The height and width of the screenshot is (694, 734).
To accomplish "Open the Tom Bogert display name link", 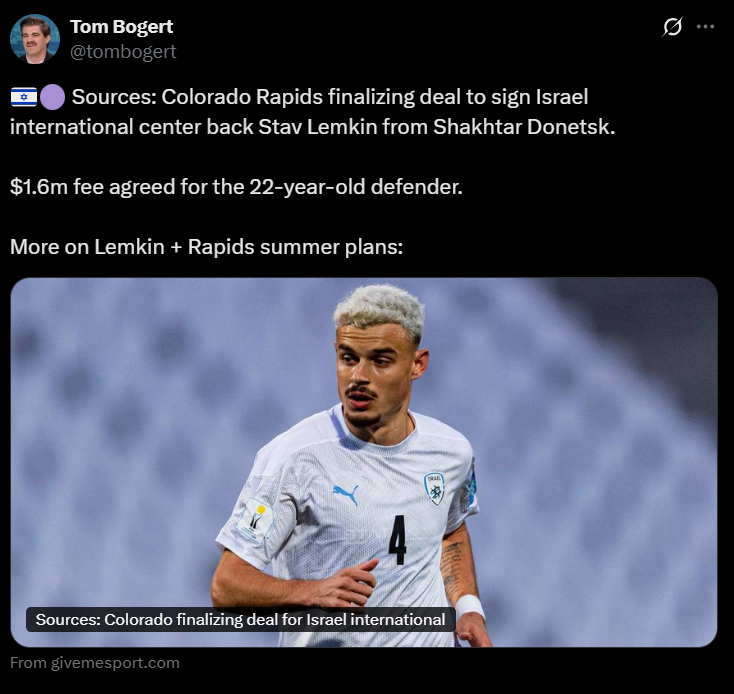I will (x=121, y=27).
